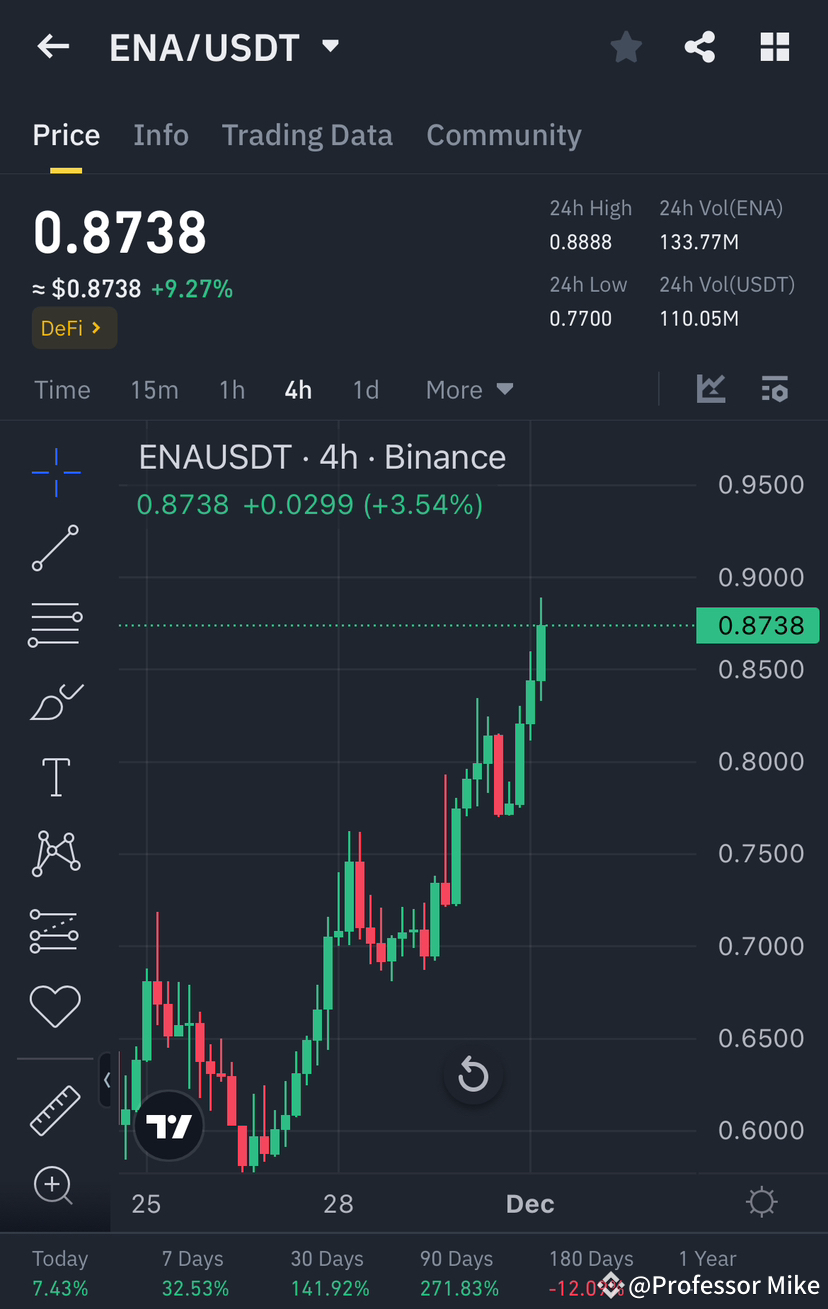Select the trend line drawing tool
828x1309 pixels.
pyautogui.click(x=55, y=548)
